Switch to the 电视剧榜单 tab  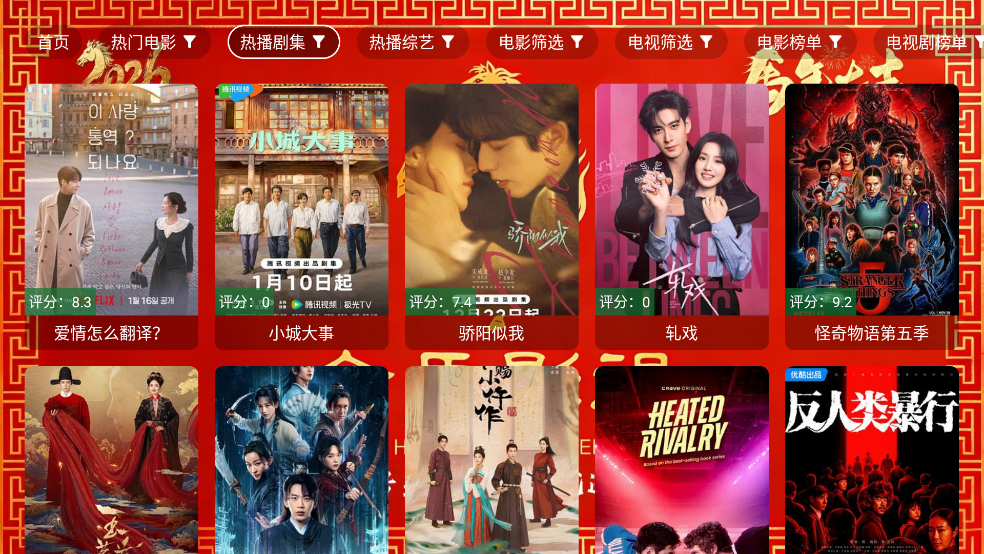[x=928, y=42]
